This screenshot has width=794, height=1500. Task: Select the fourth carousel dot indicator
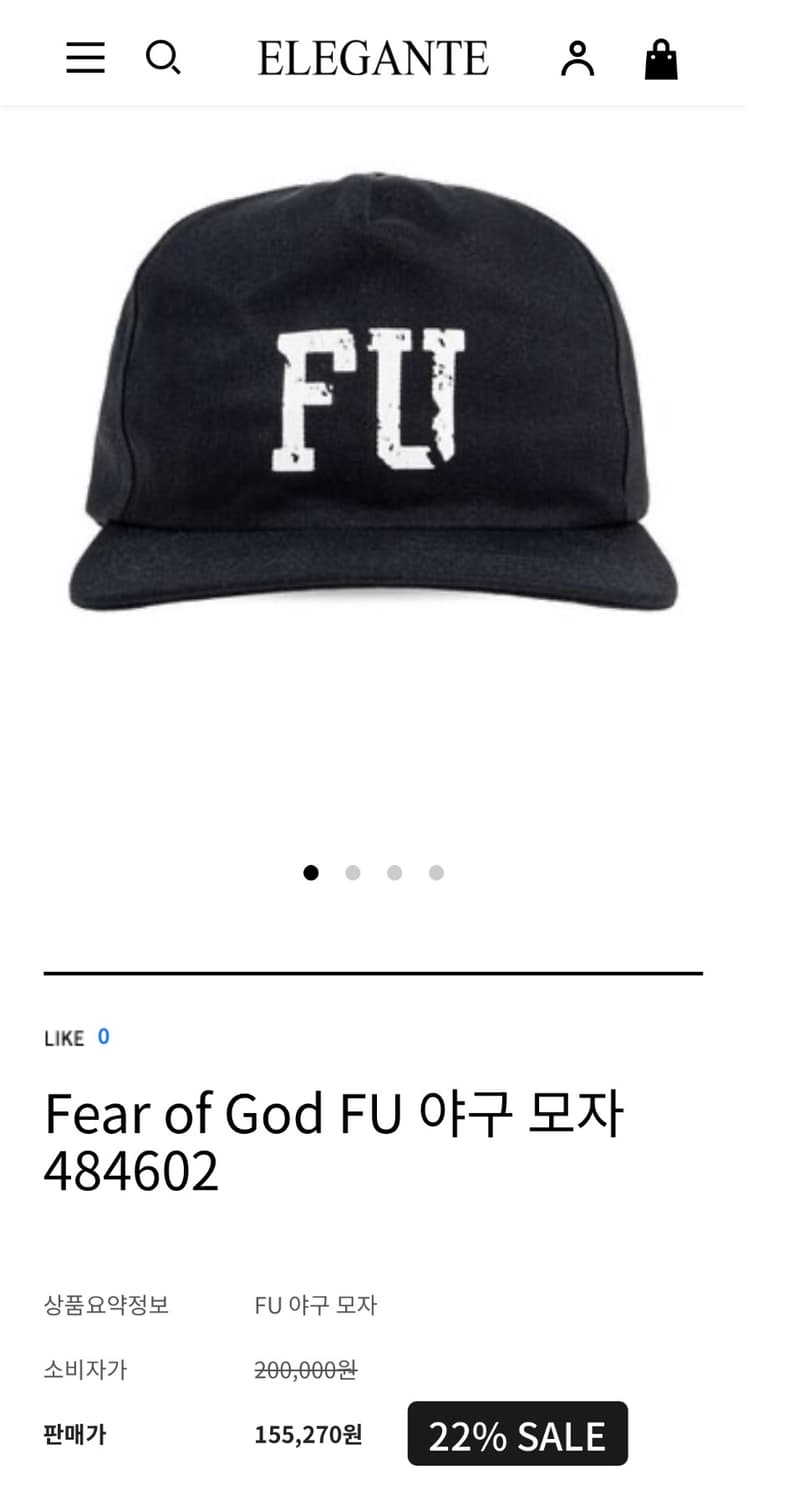coord(436,873)
